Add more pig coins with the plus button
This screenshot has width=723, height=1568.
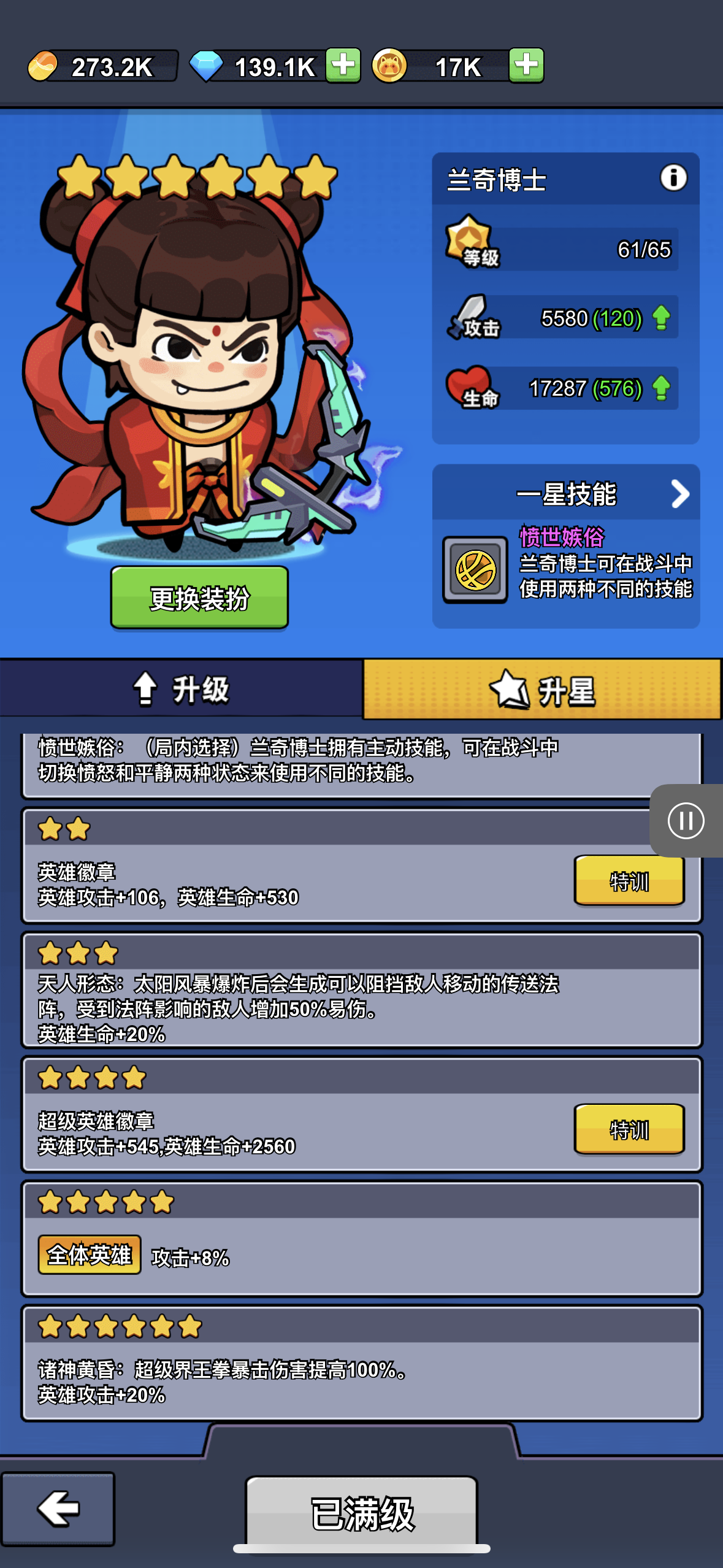tap(526, 66)
